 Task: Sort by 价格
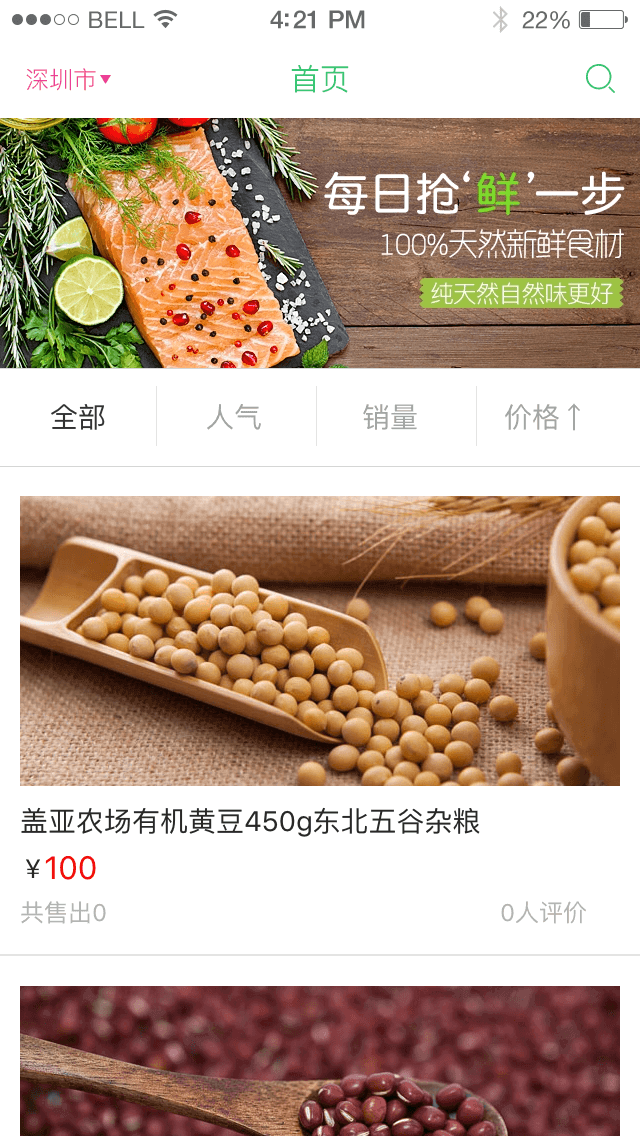click(543, 417)
